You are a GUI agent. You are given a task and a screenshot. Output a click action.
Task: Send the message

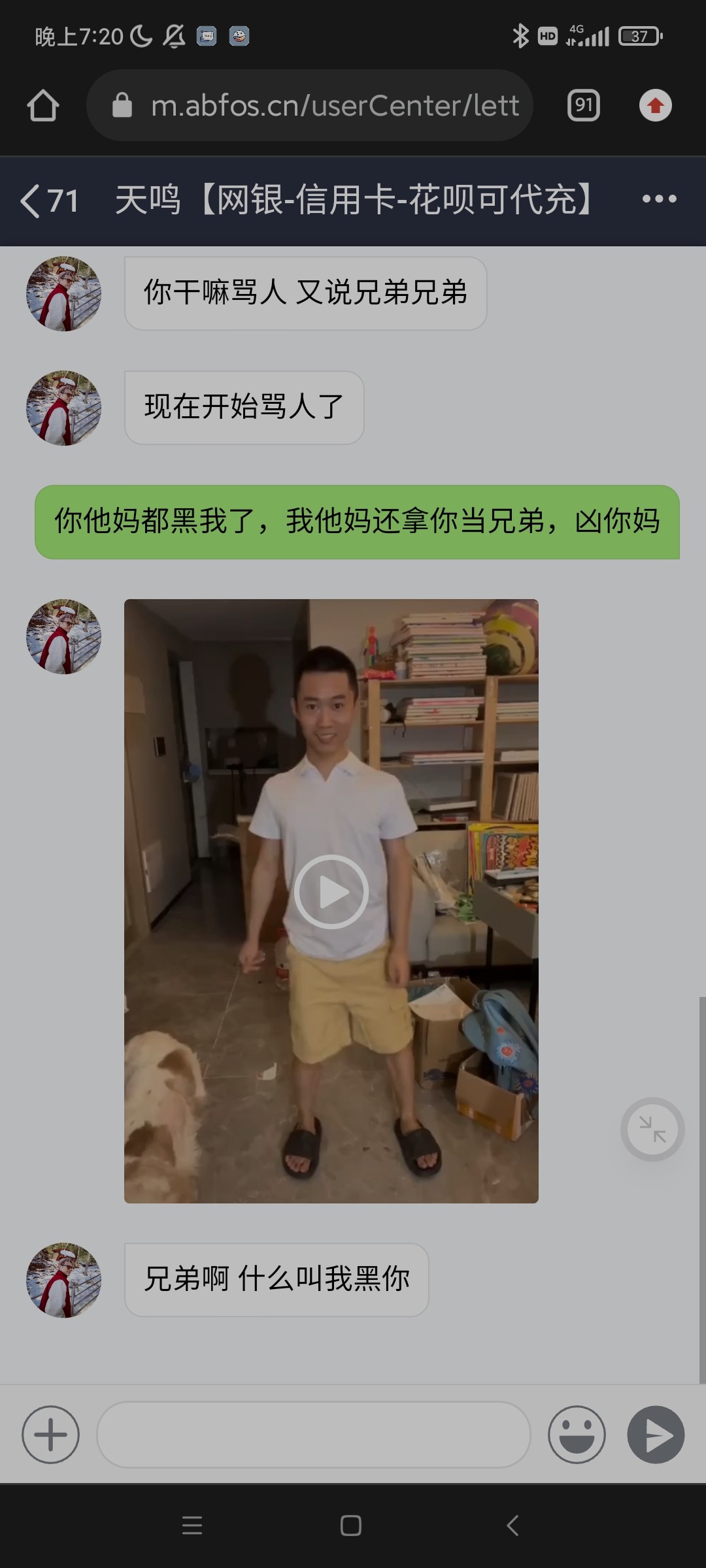[x=656, y=1435]
